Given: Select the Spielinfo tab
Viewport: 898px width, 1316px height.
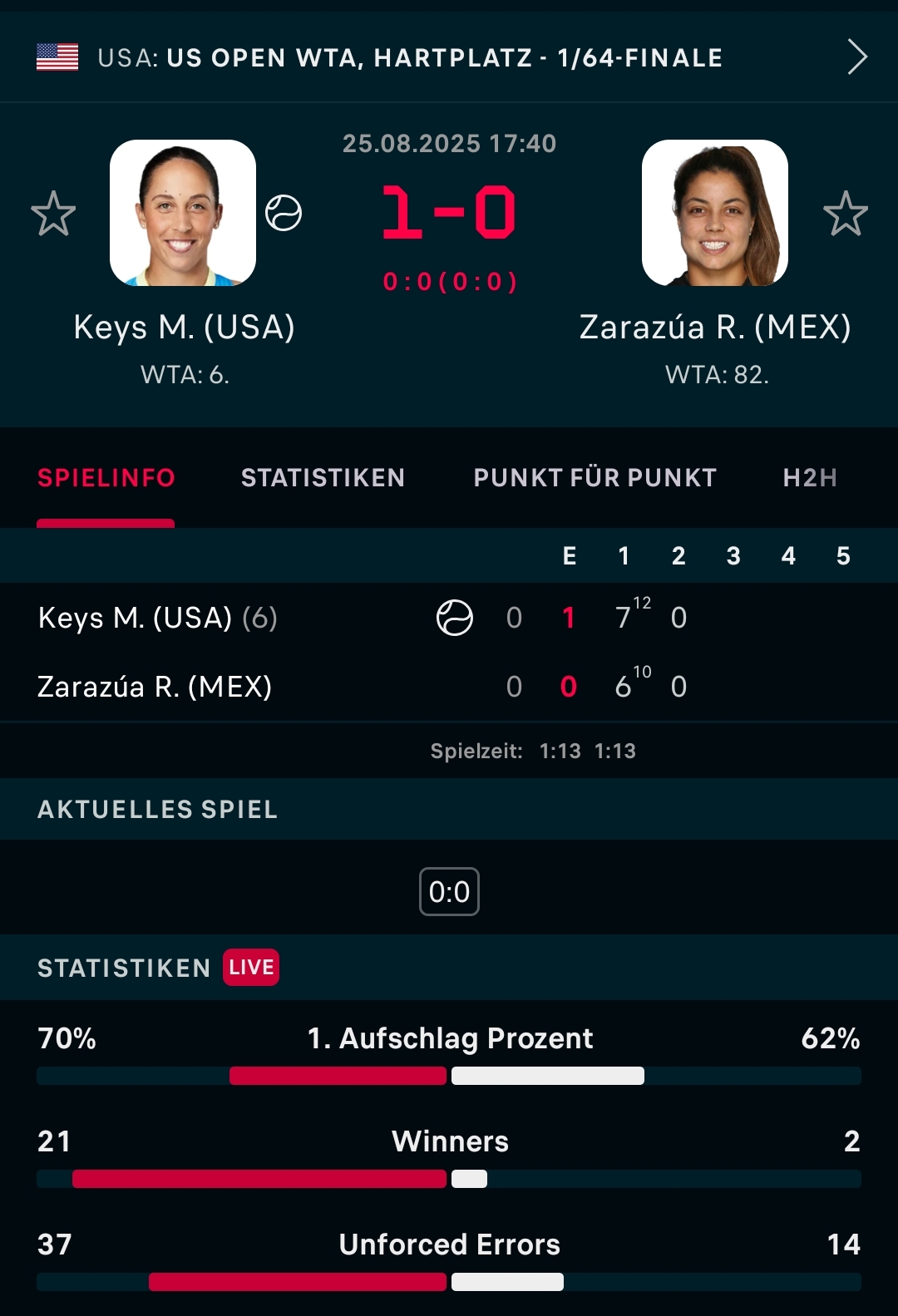Looking at the screenshot, I should click(106, 478).
